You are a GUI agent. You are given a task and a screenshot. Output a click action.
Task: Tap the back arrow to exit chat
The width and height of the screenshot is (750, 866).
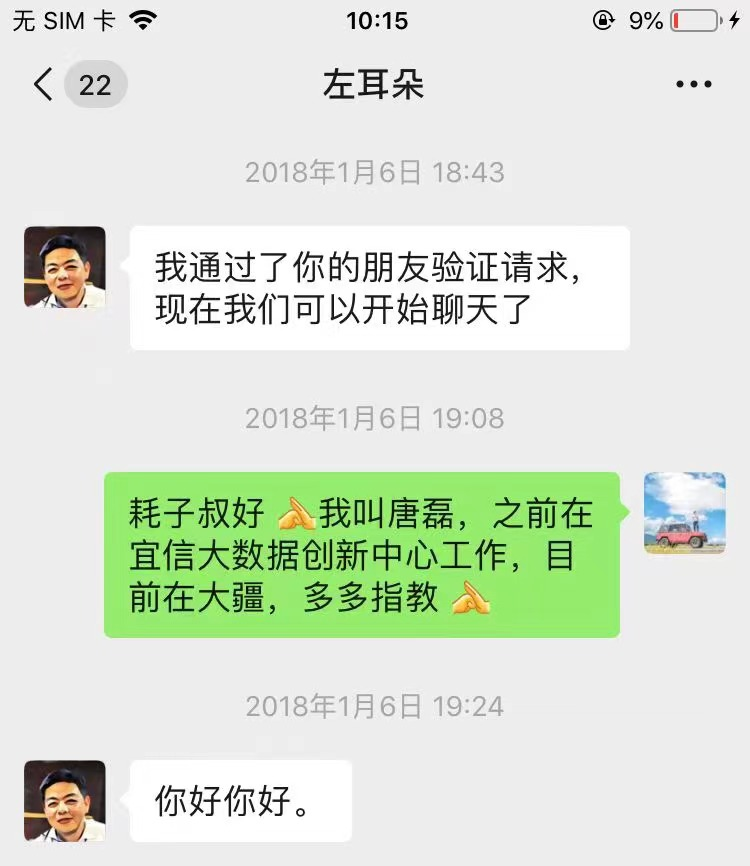click(40, 86)
